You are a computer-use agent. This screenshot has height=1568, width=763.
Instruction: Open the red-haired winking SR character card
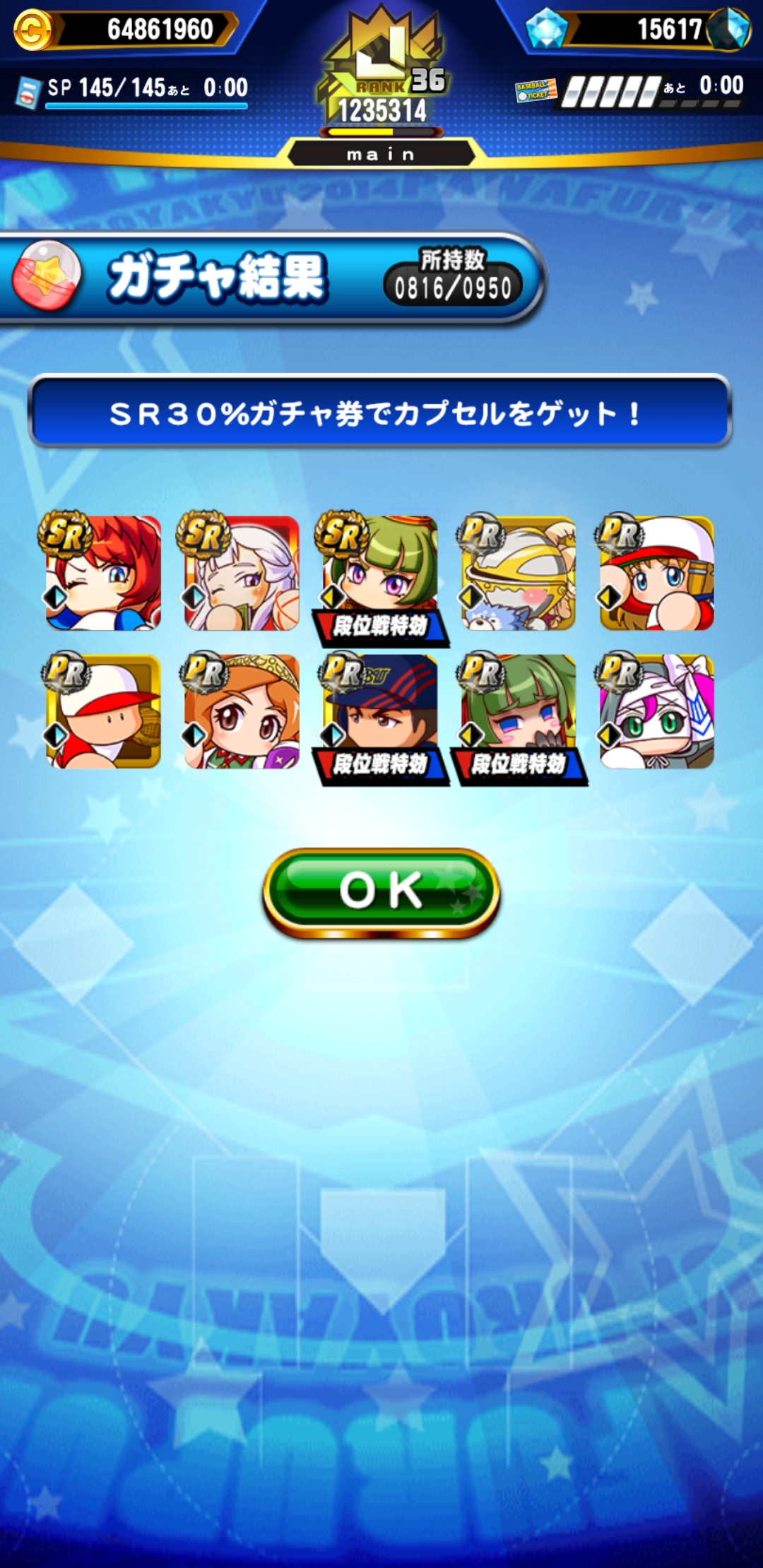[103, 574]
